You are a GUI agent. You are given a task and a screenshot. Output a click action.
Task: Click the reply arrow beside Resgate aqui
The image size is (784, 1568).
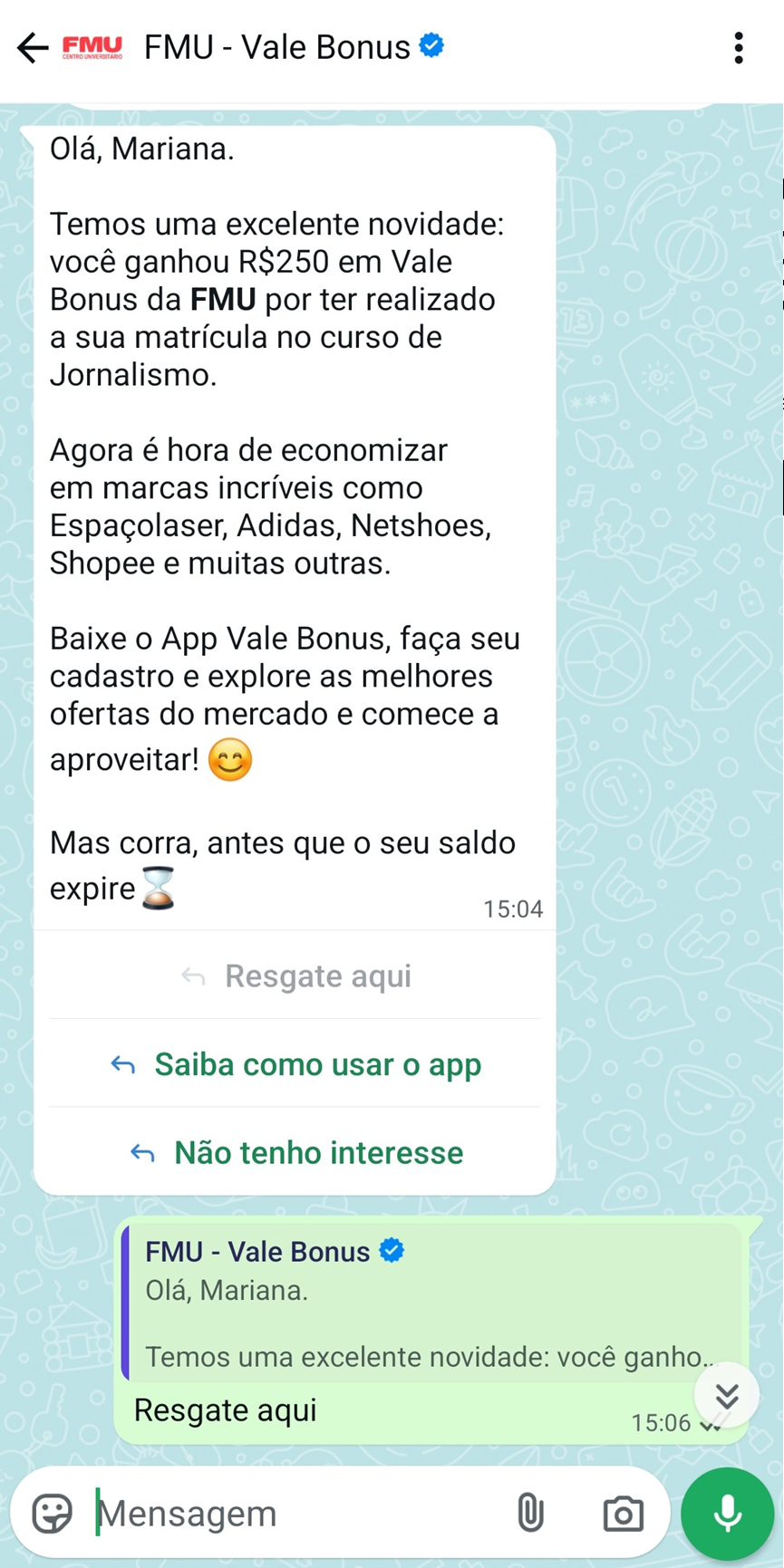(x=194, y=976)
